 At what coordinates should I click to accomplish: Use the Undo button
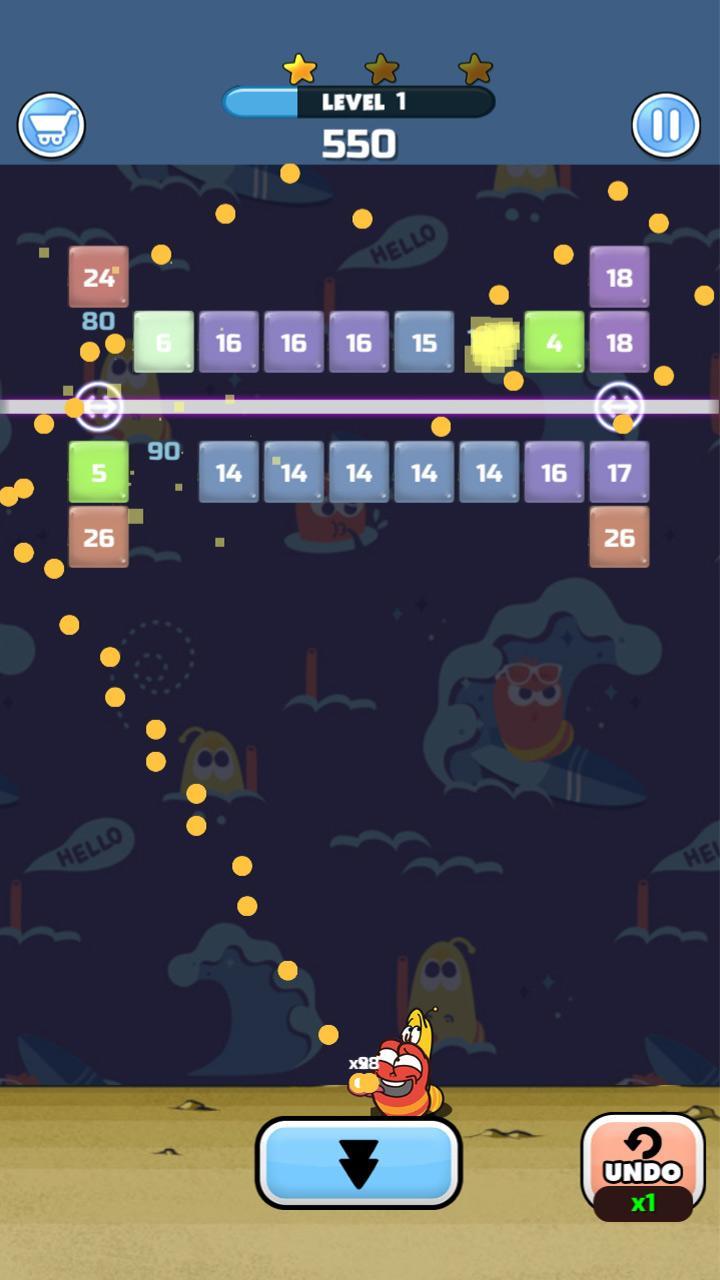pos(643,1165)
